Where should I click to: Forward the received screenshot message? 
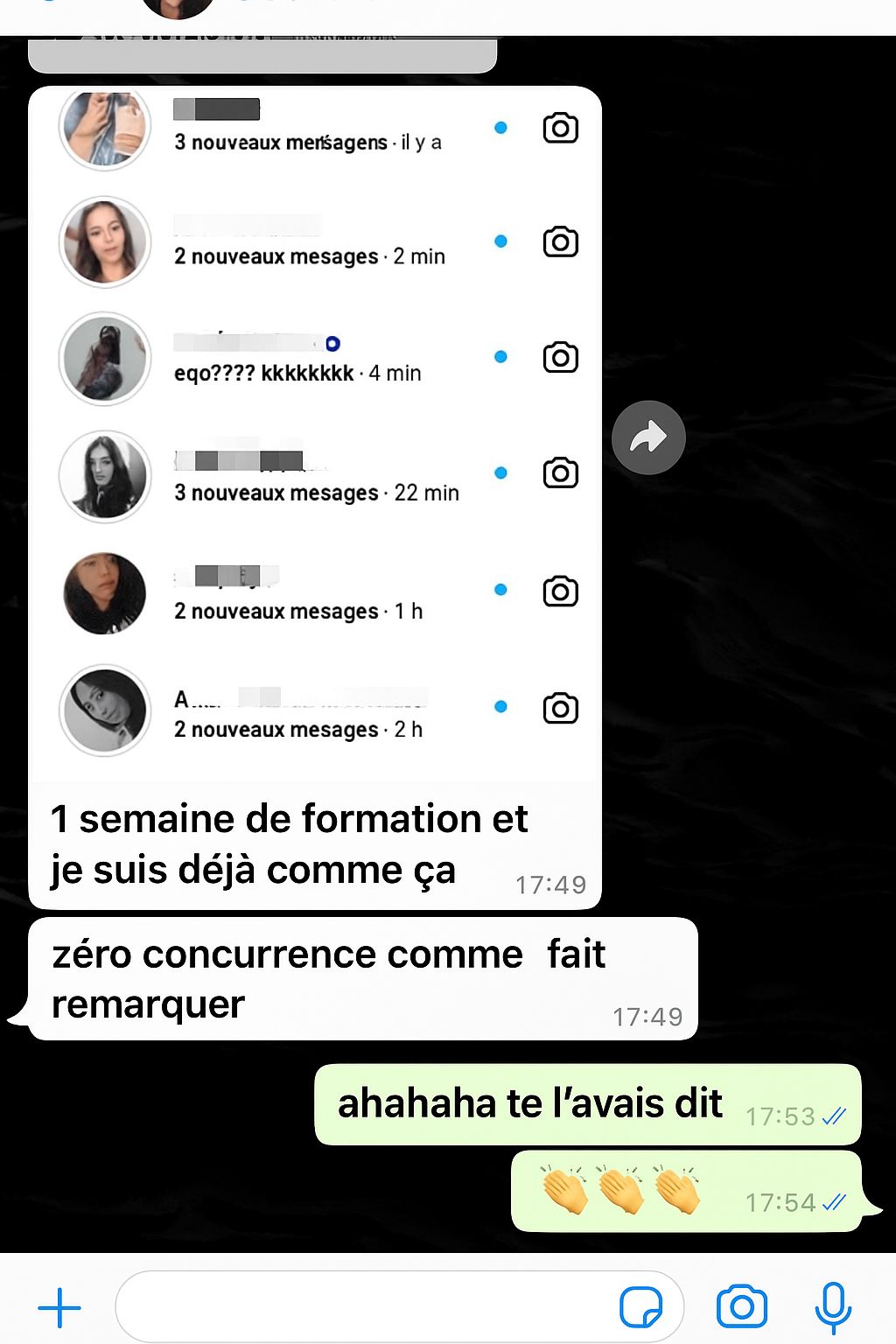coord(648,437)
